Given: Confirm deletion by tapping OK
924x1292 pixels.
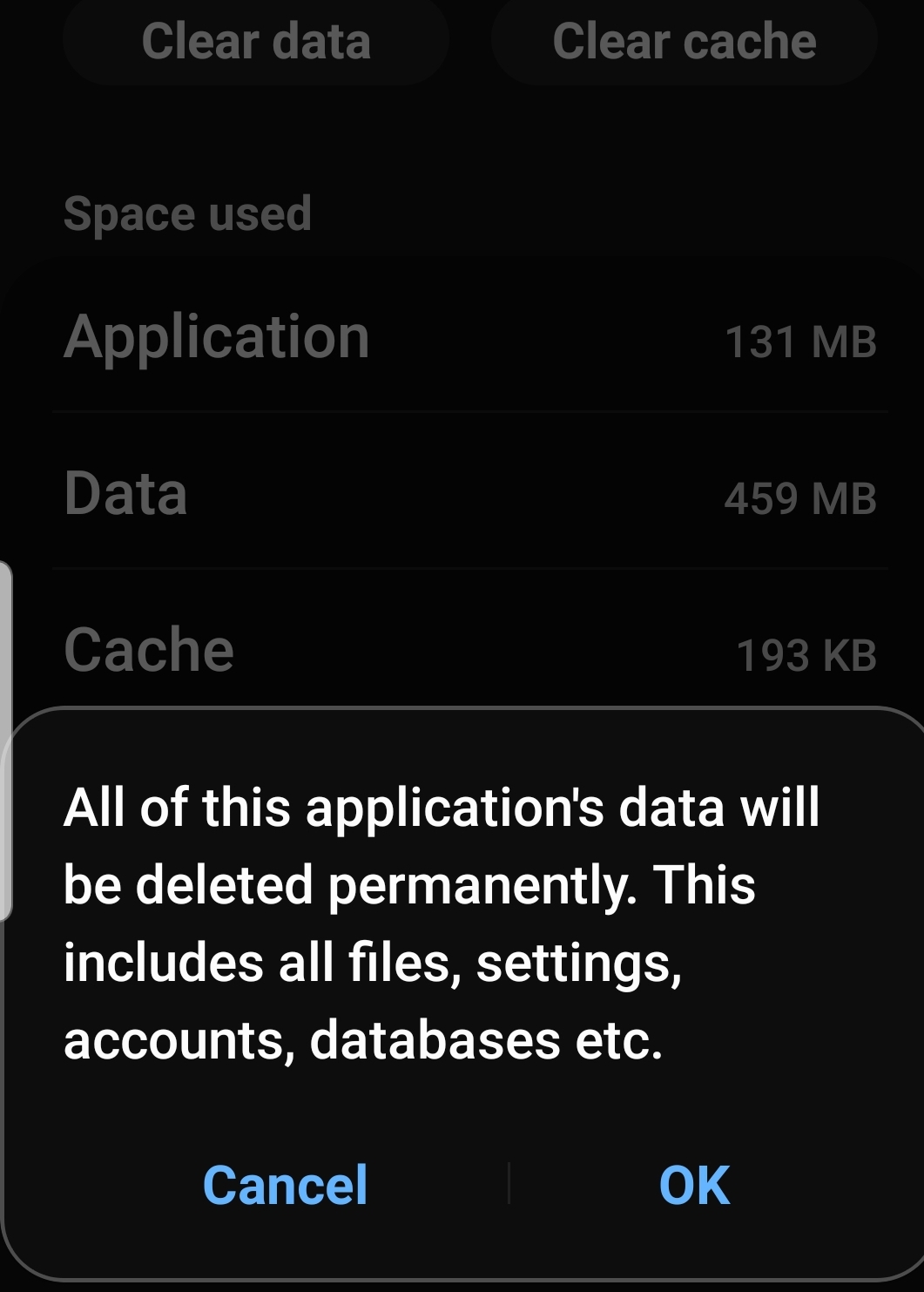Looking at the screenshot, I should 694,1185.
